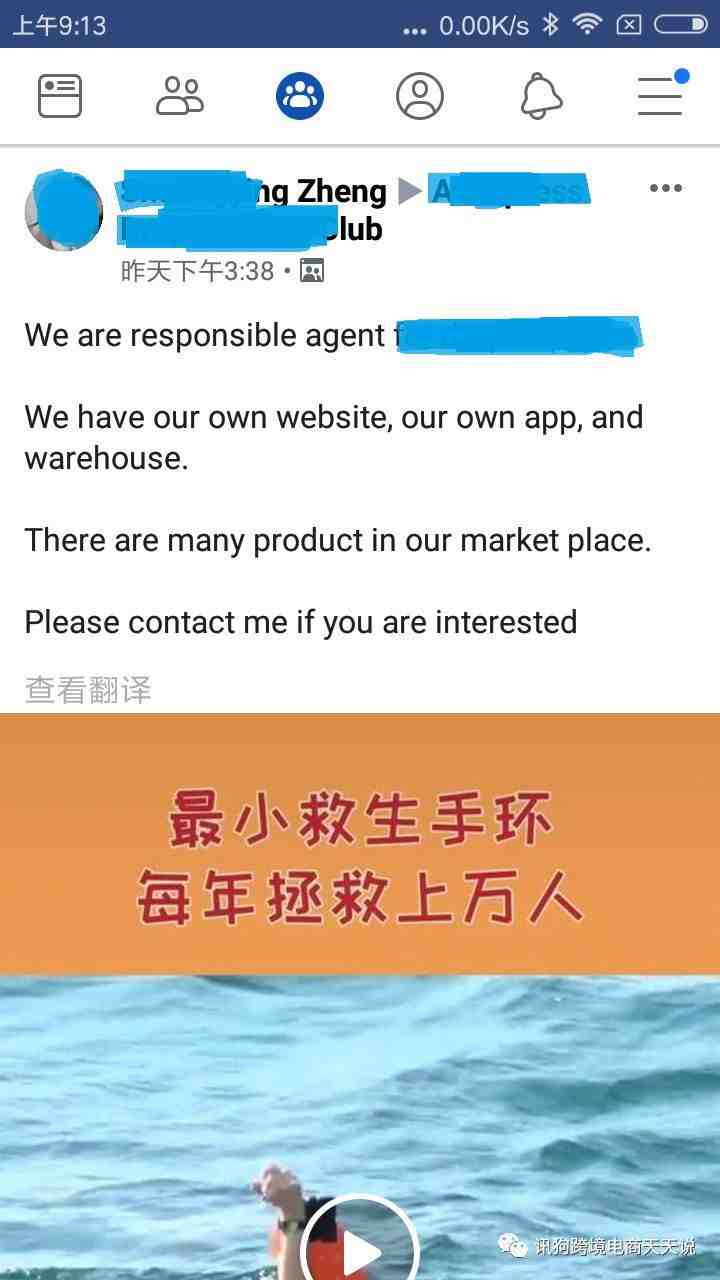This screenshot has height=1280, width=720.
Task: Open the Friends tab
Action: click(180, 97)
